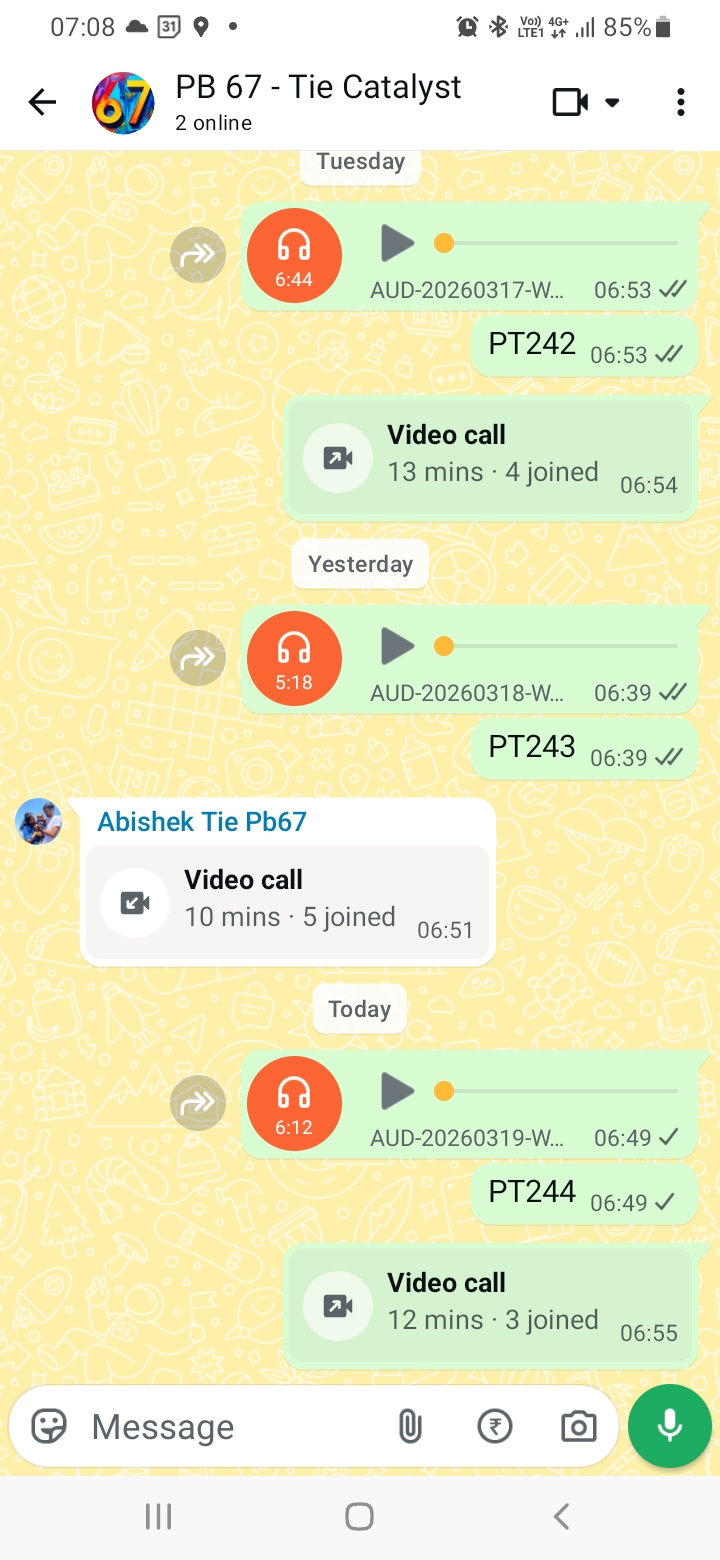The width and height of the screenshot is (720, 1560).
Task: Forward the 6:44 audio message
Action: click(x=198, y=255)
